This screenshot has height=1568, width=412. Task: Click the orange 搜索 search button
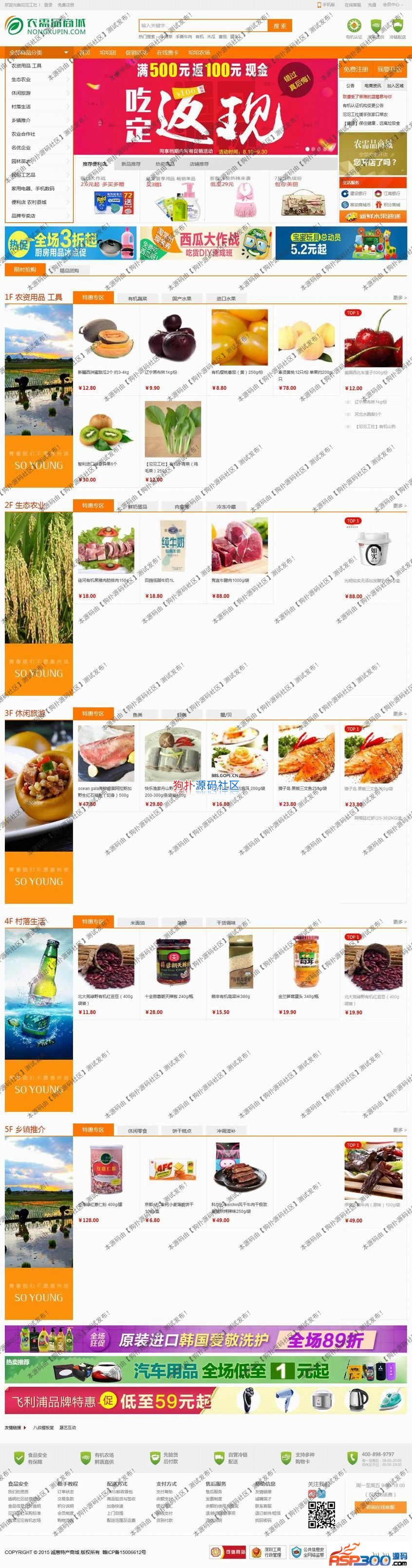[280, 25]
